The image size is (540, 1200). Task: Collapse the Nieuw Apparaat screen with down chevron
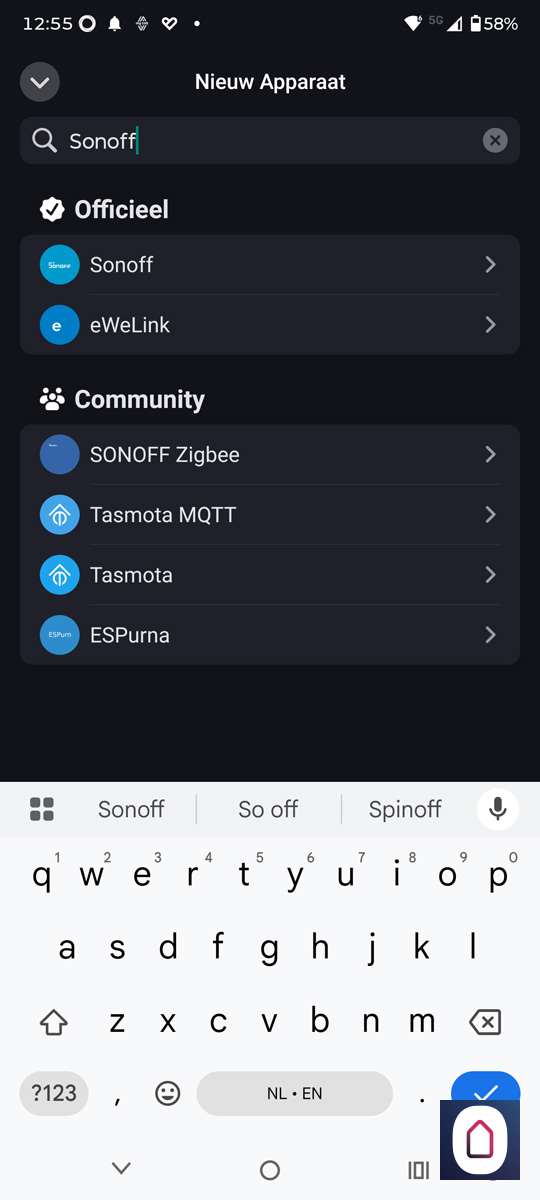click(40, 82)
